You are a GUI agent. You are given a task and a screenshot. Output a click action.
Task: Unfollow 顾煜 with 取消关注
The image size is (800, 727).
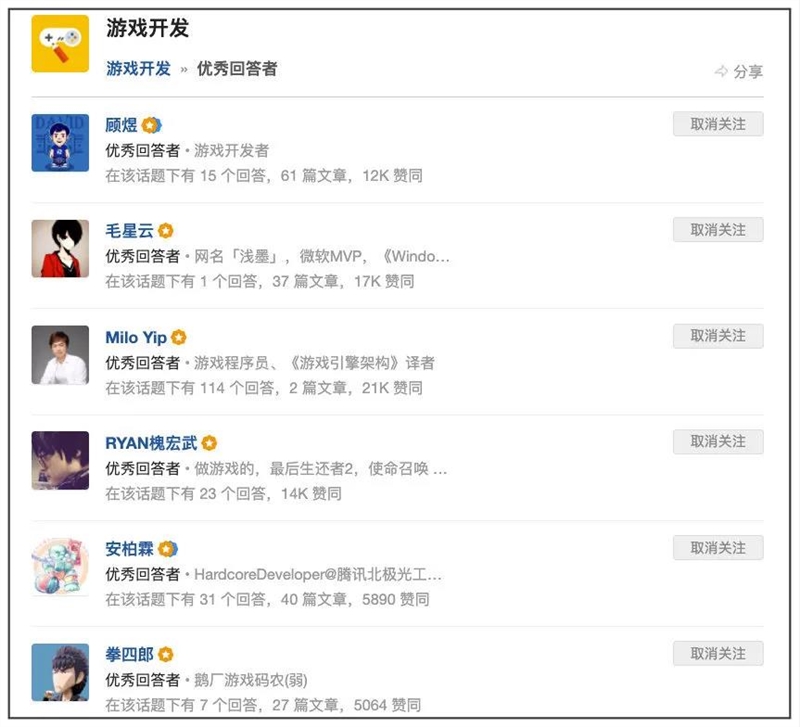[718, 124]
